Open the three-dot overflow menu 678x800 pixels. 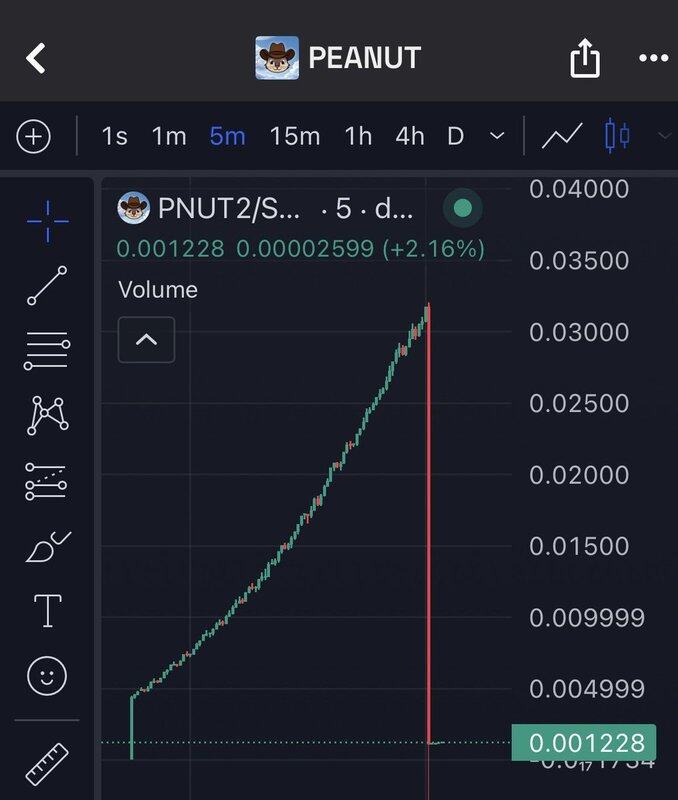pos(653,58)
